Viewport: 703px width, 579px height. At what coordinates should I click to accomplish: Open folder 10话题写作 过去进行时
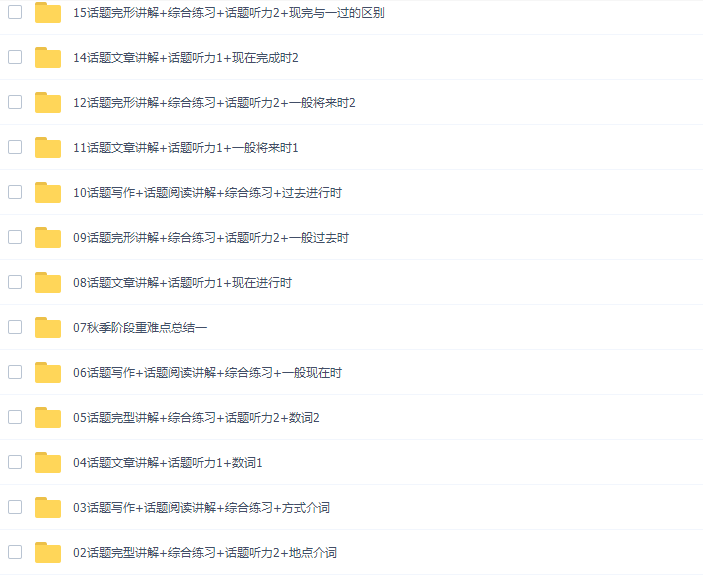pos(207,193)
